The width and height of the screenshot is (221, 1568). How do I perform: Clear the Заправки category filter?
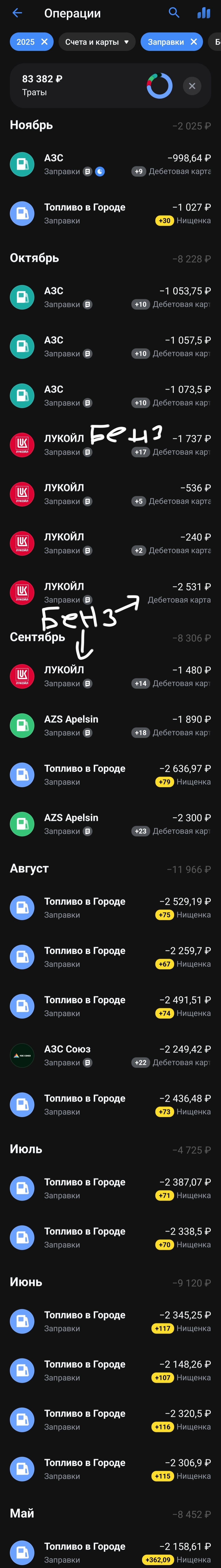194,42
